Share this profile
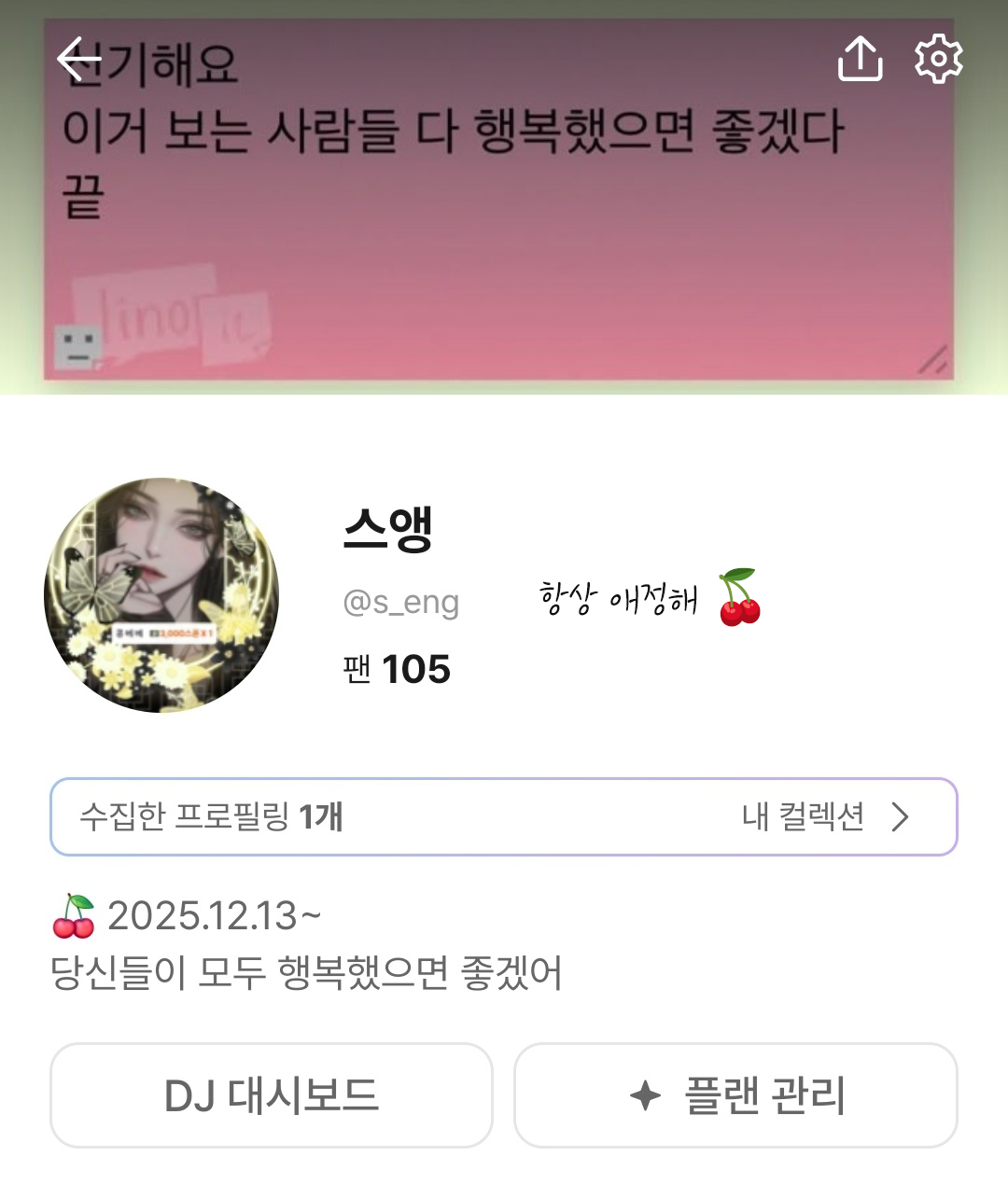The width and height of the screenshot is (1008, 1198). [860, 60]
